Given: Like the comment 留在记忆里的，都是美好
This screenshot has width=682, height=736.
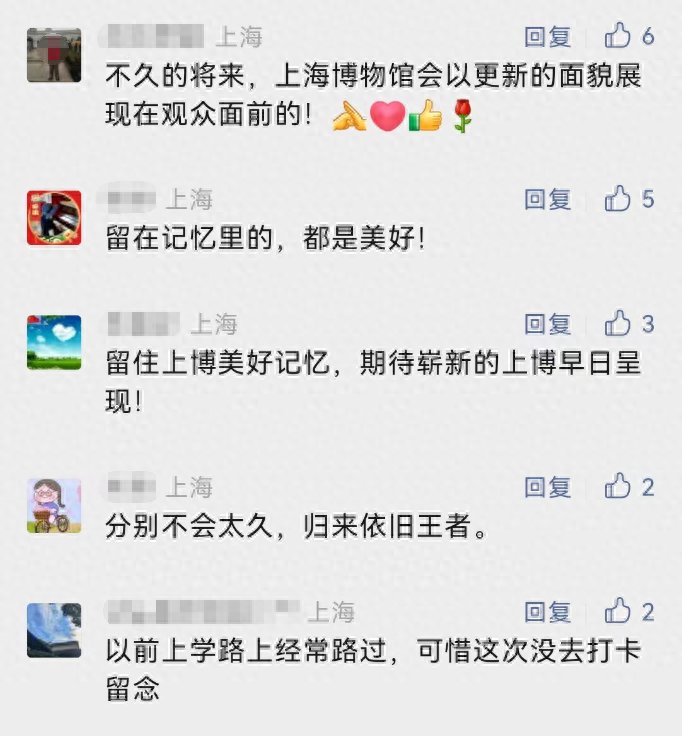Looking at the screenshot, I should pos(619,199).
